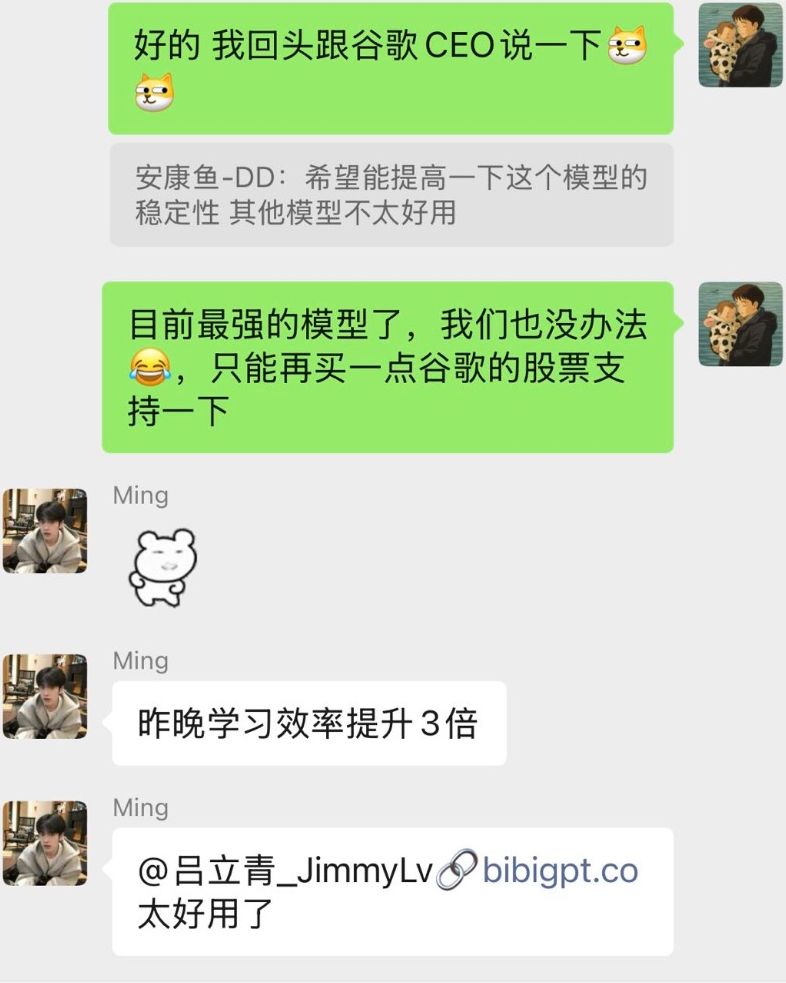Jump to quoted message from 安康鱼-DD
The image size is (786, 983).
pyautogui.click(x=391, y=195)
